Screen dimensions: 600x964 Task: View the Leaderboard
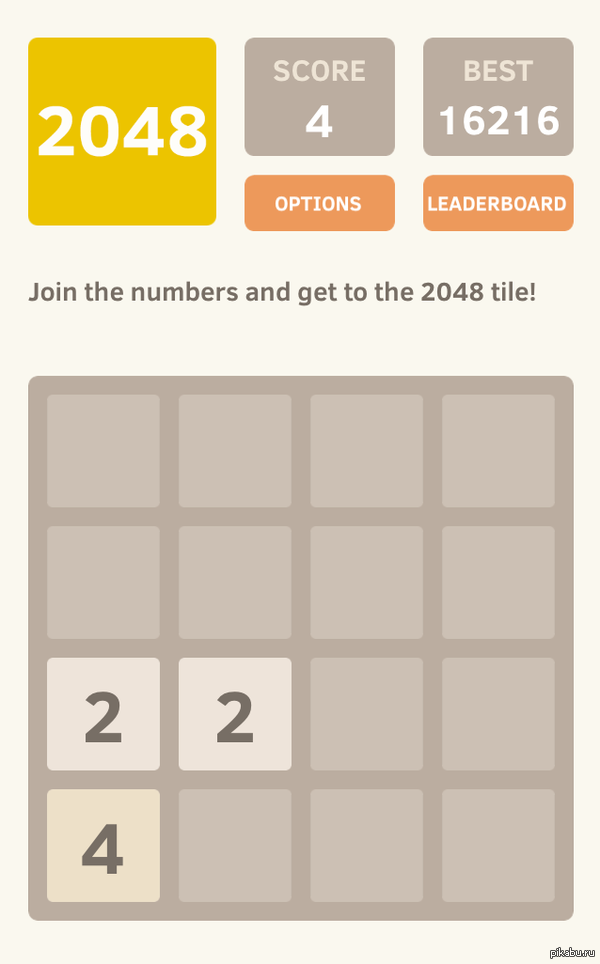click(x=497, y=203)
